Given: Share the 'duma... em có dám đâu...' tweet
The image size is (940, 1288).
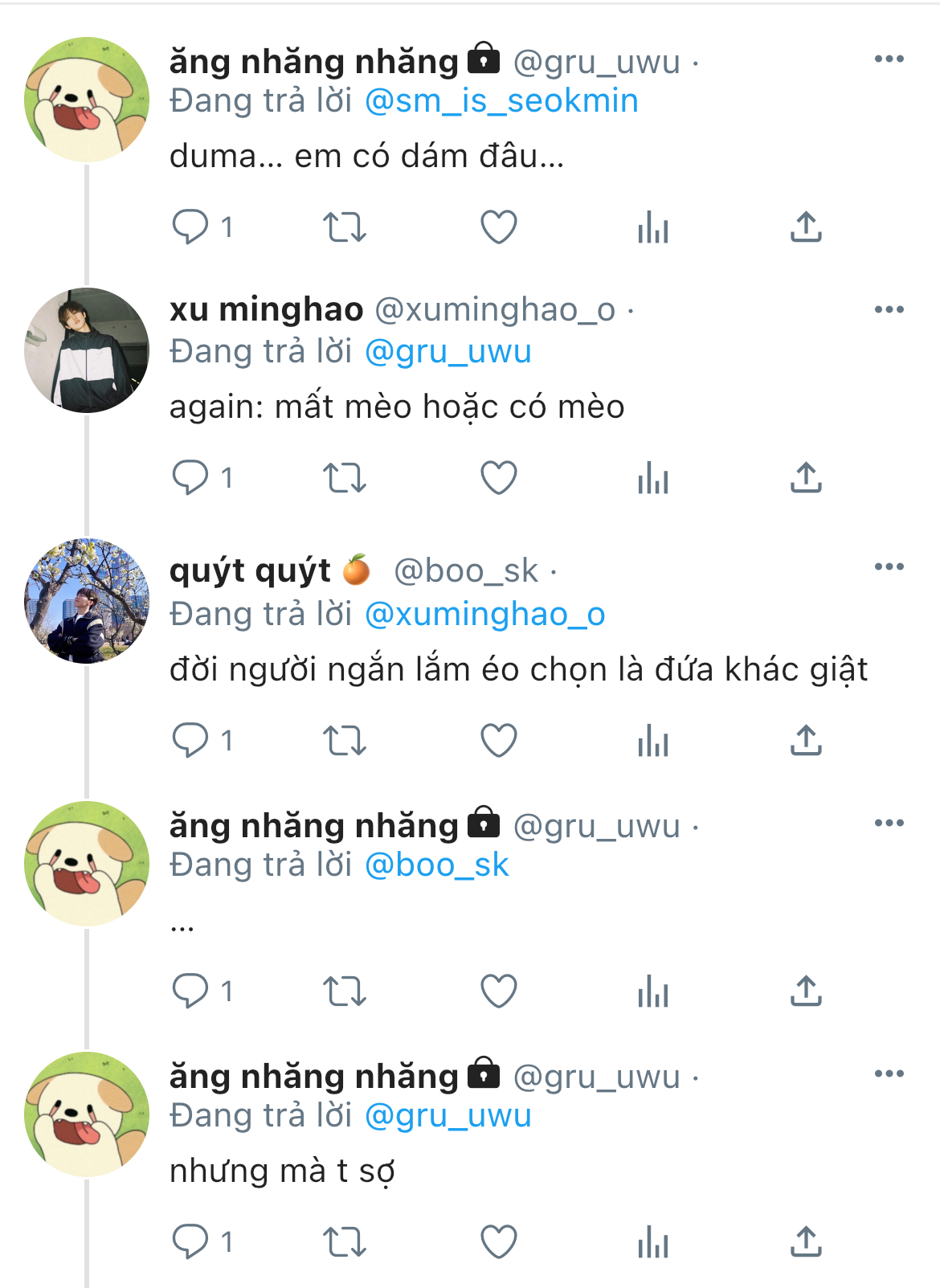Looking at the screenshot, I should point(806,227).
